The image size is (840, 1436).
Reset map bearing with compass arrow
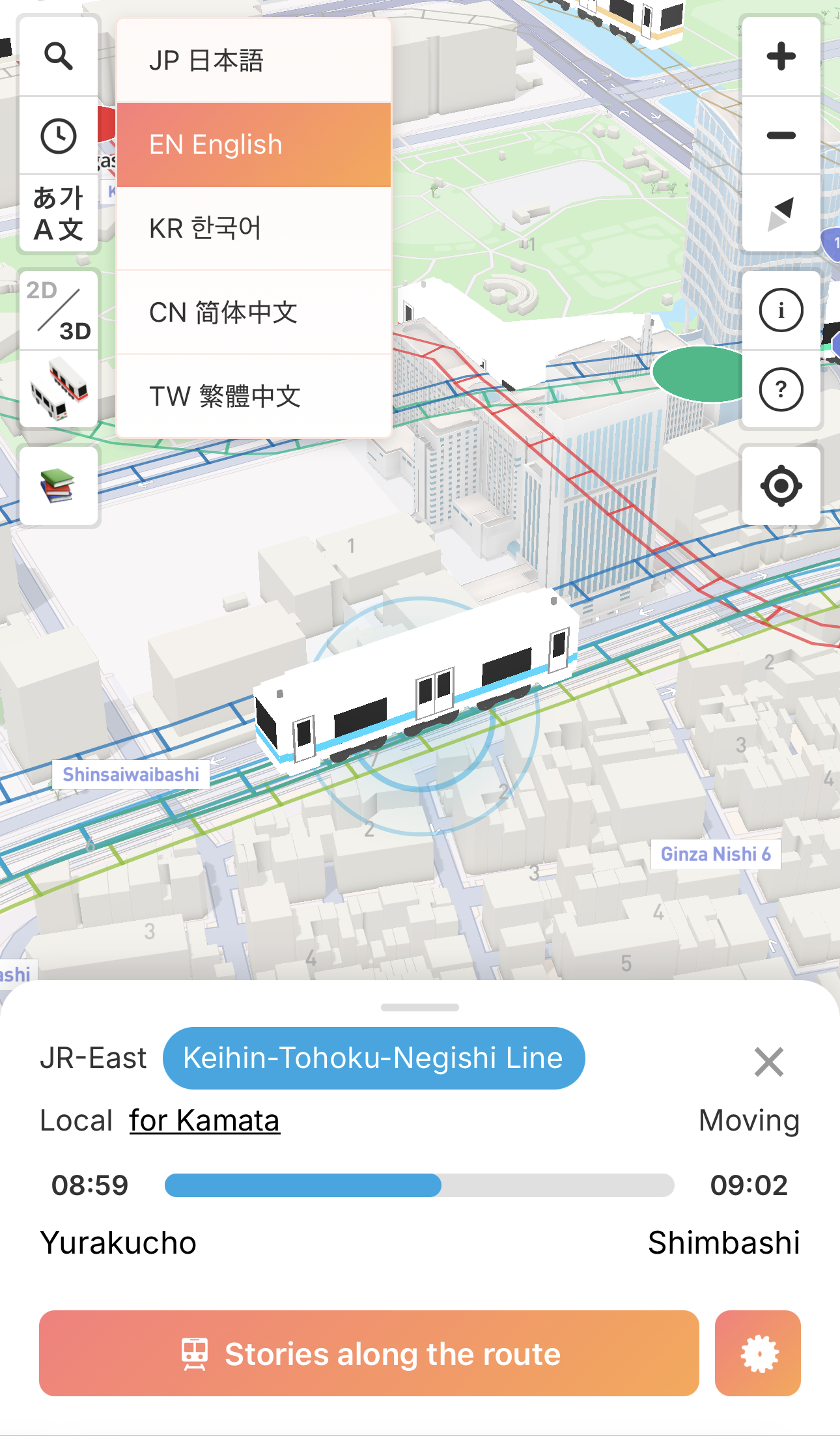pos(781,214)
